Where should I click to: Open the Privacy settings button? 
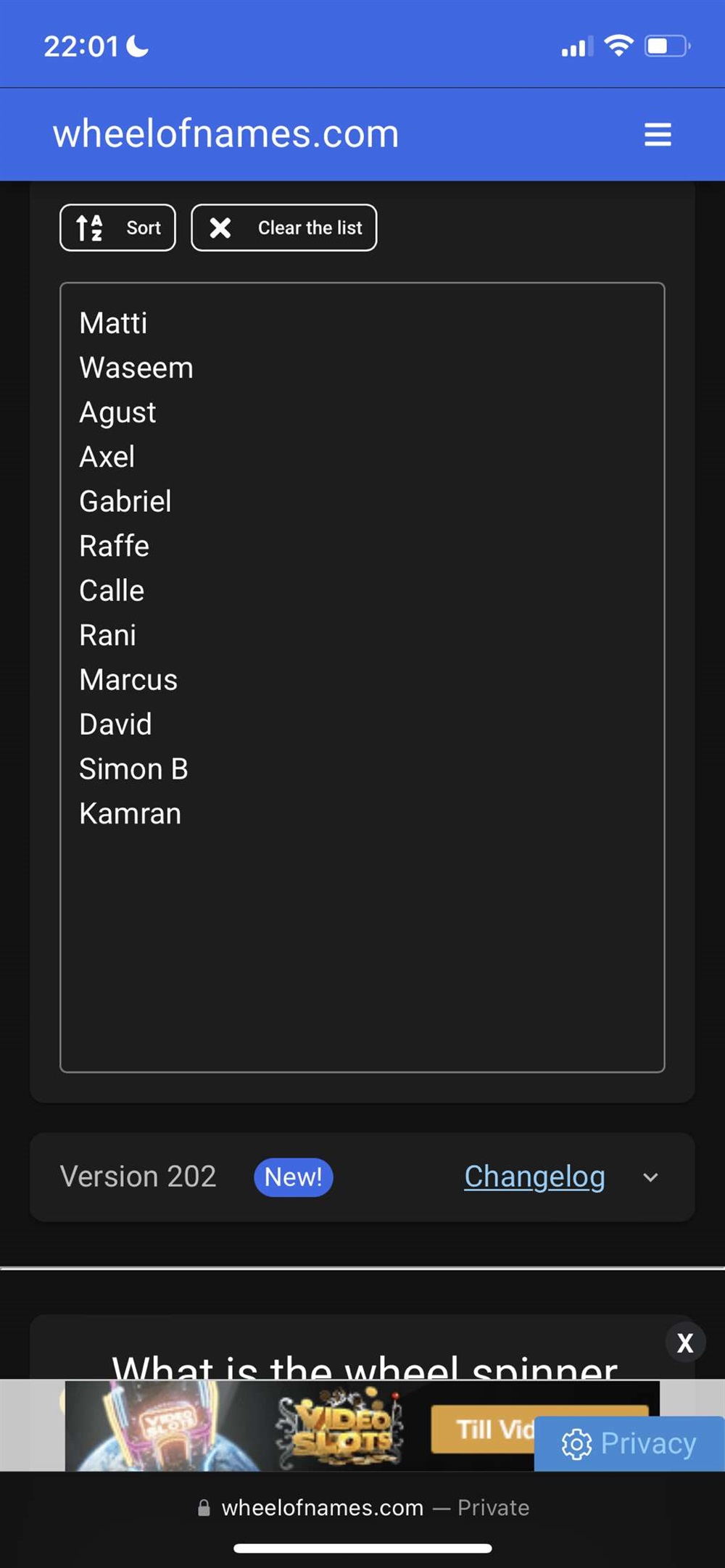(629, 1443)
